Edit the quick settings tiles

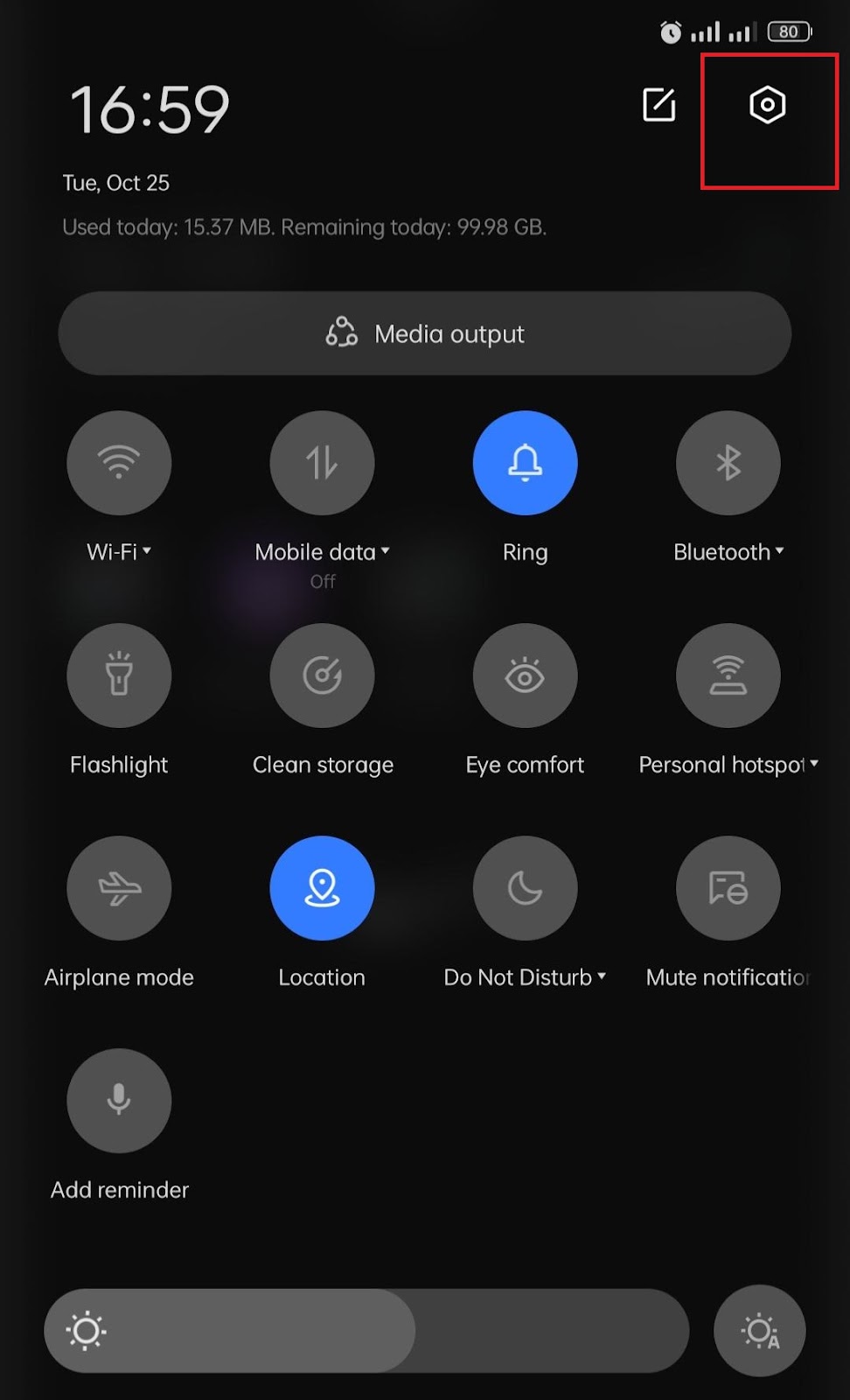658,106
